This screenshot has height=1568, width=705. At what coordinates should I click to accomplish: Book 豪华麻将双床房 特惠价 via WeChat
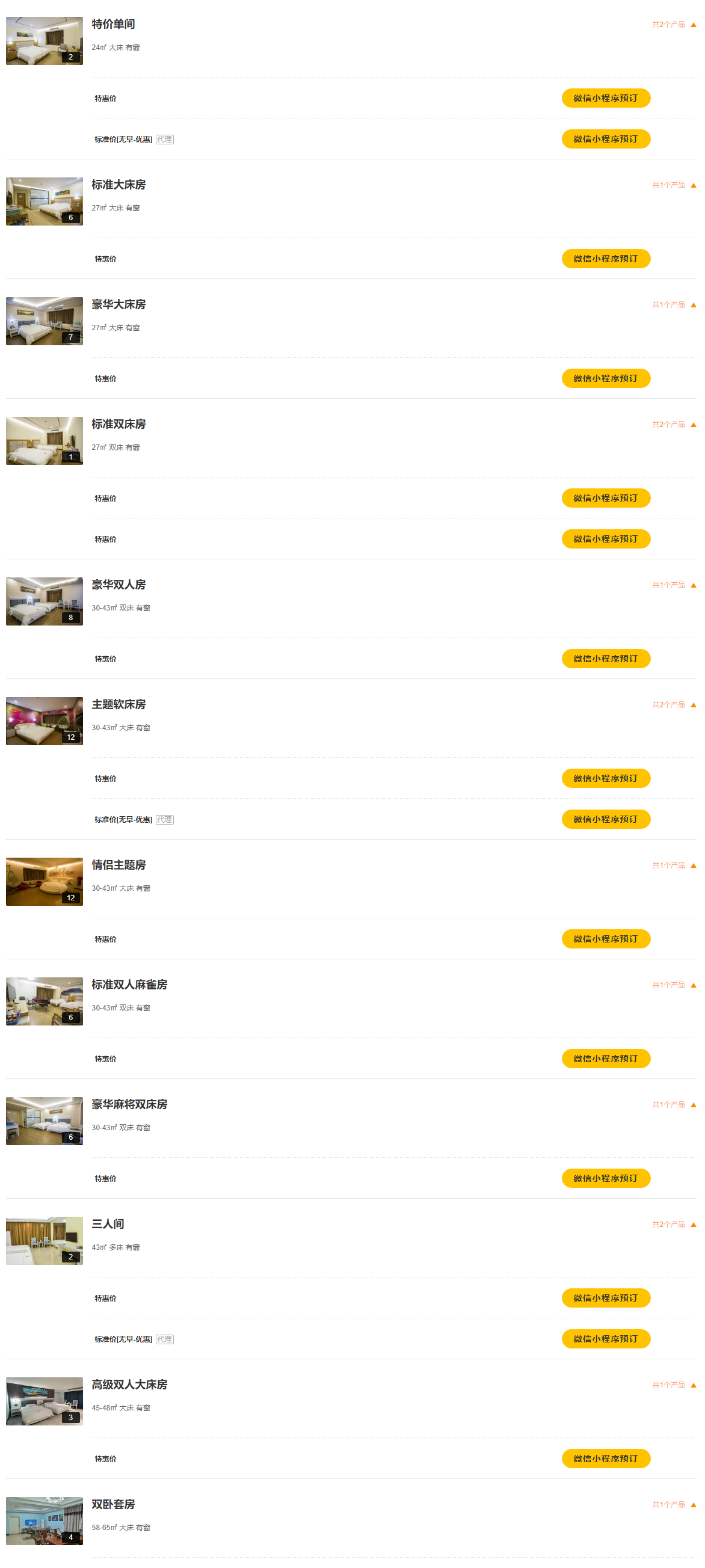605,1178
